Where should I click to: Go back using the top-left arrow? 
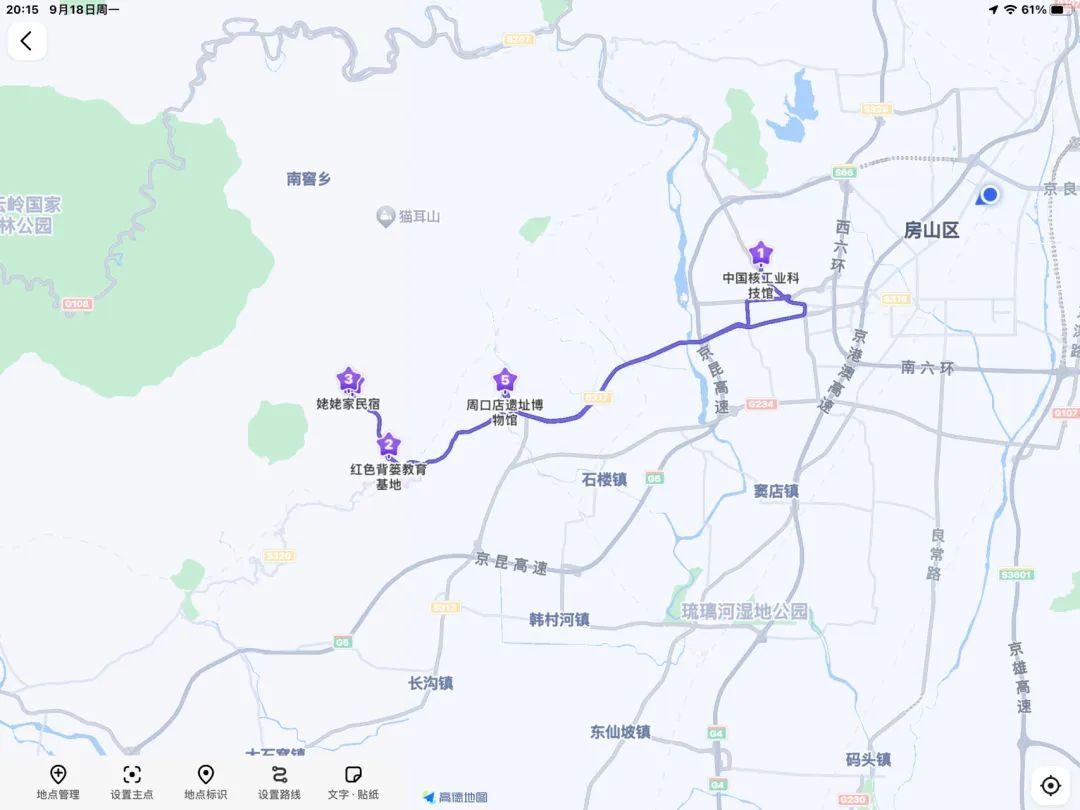coord(27,41)
